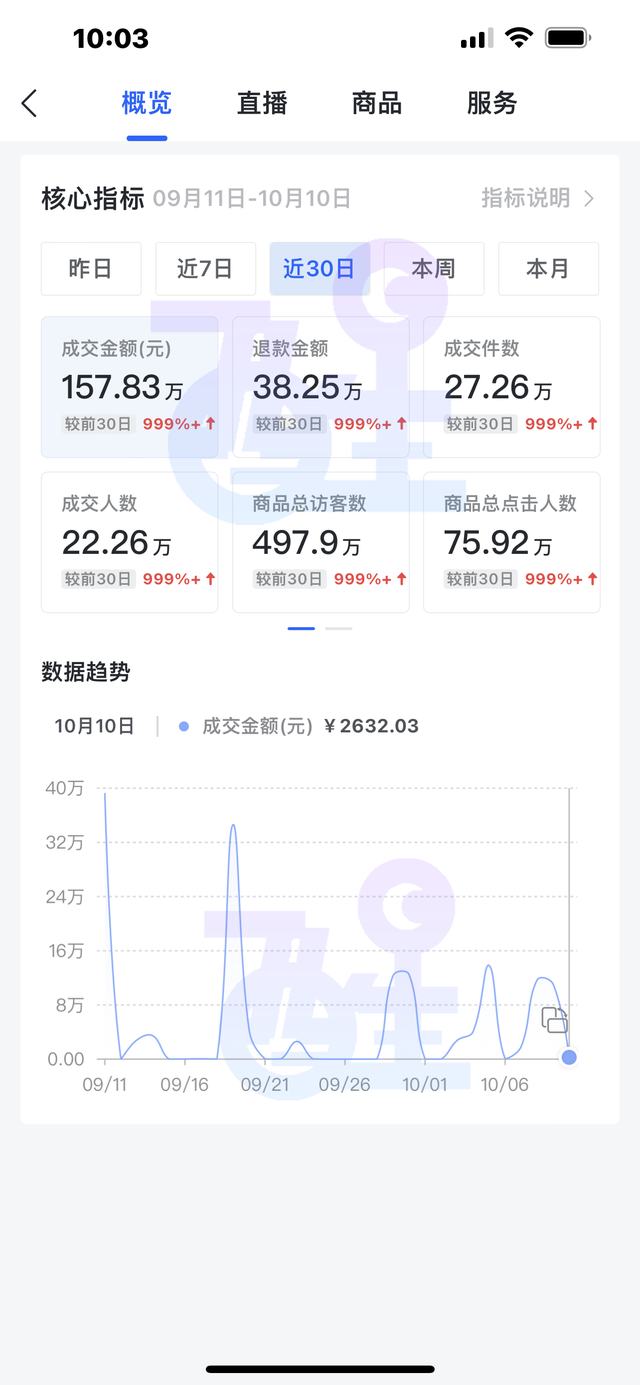Go back using the top-left arrow
The width and height of the screenshot is (640, 1385).
(29, 102)
